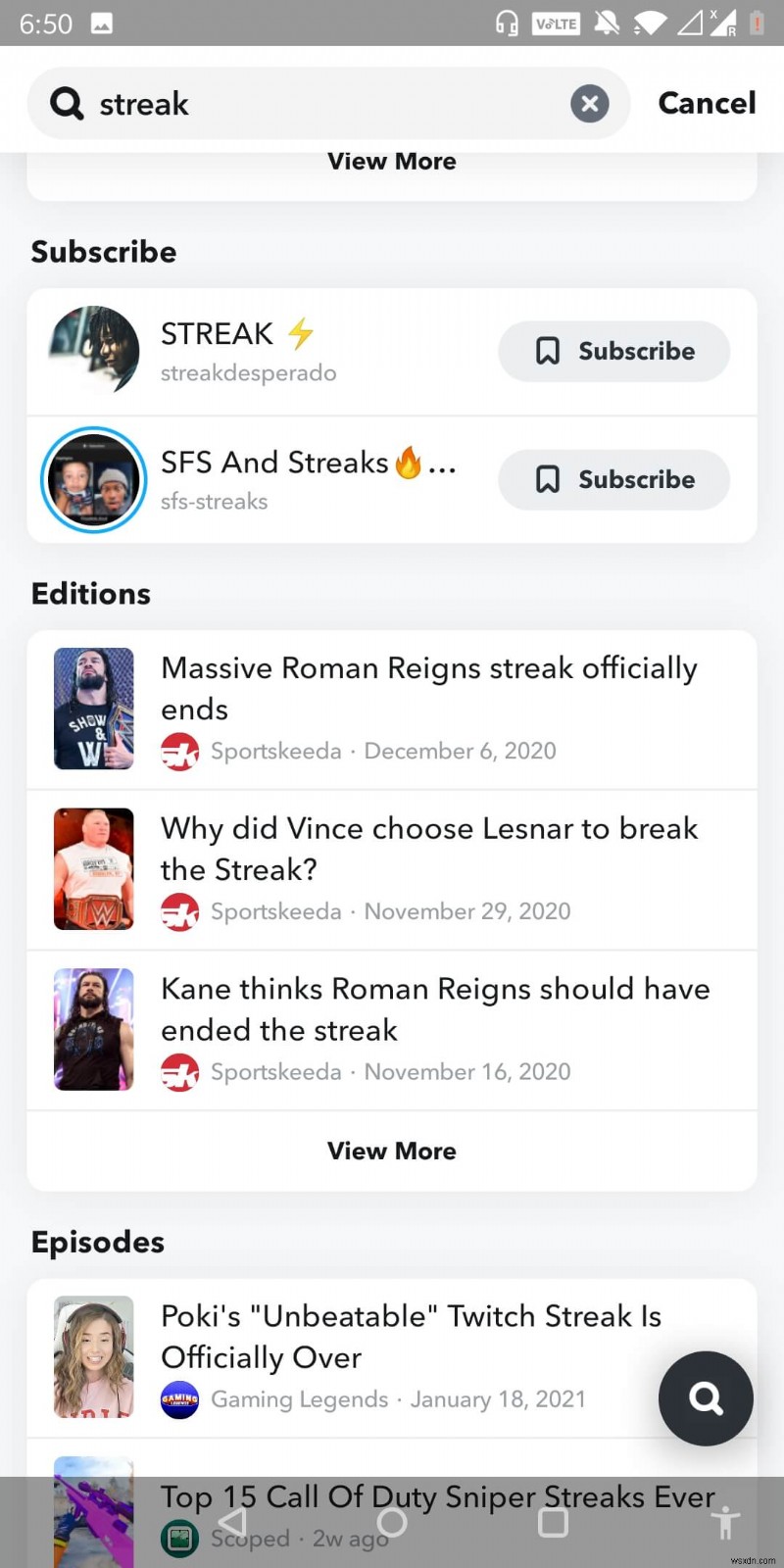Subscribe to SFS And Streaks
784x1568 pixels.
613,479
